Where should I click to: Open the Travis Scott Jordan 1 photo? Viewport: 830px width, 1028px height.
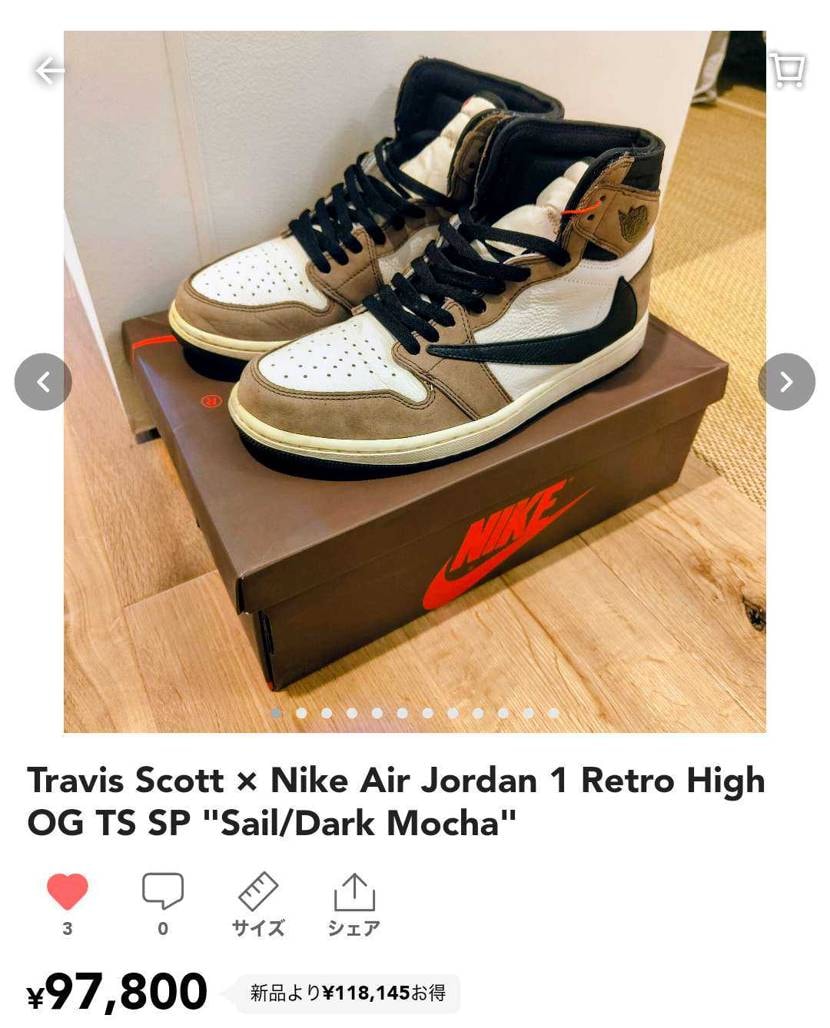(415, 380)
